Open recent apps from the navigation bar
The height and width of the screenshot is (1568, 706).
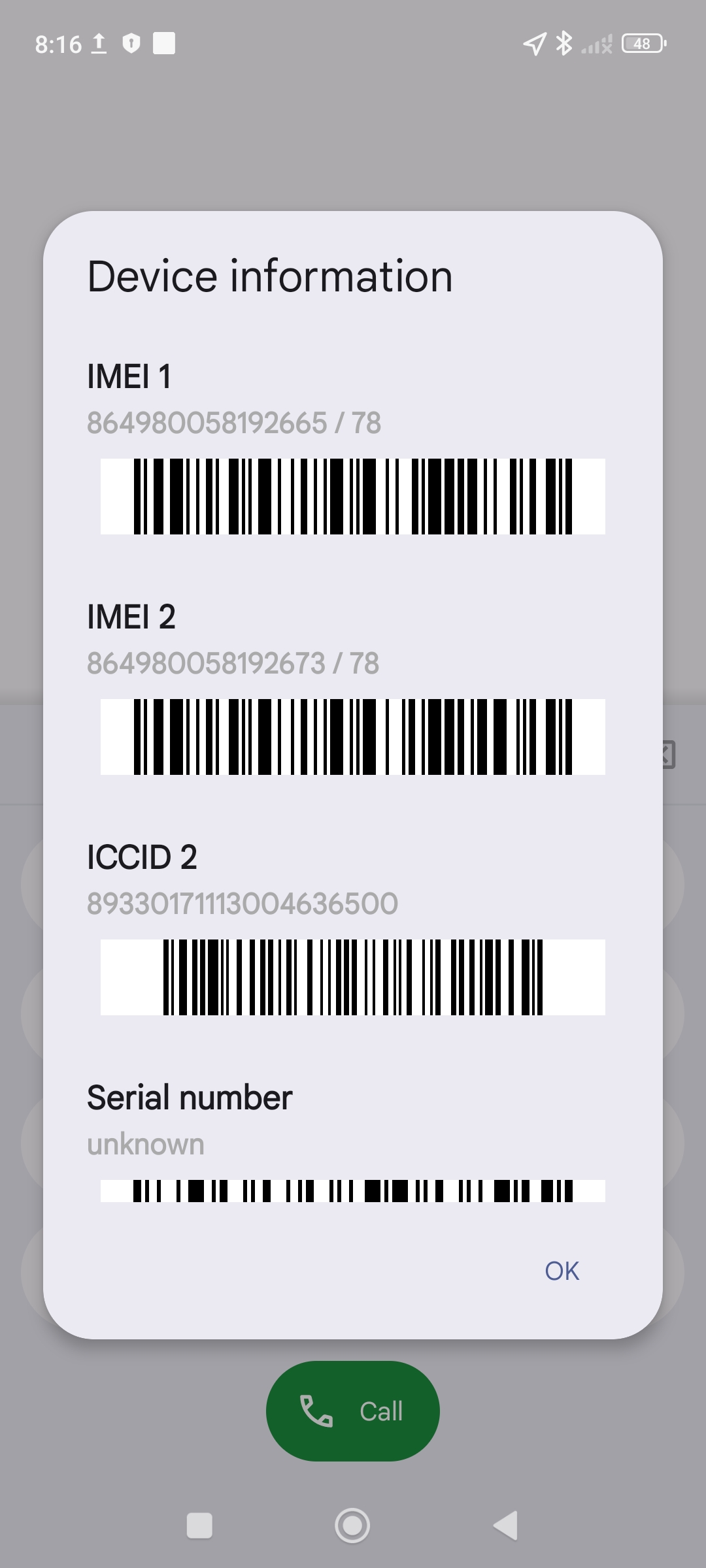pos(199,1526)
